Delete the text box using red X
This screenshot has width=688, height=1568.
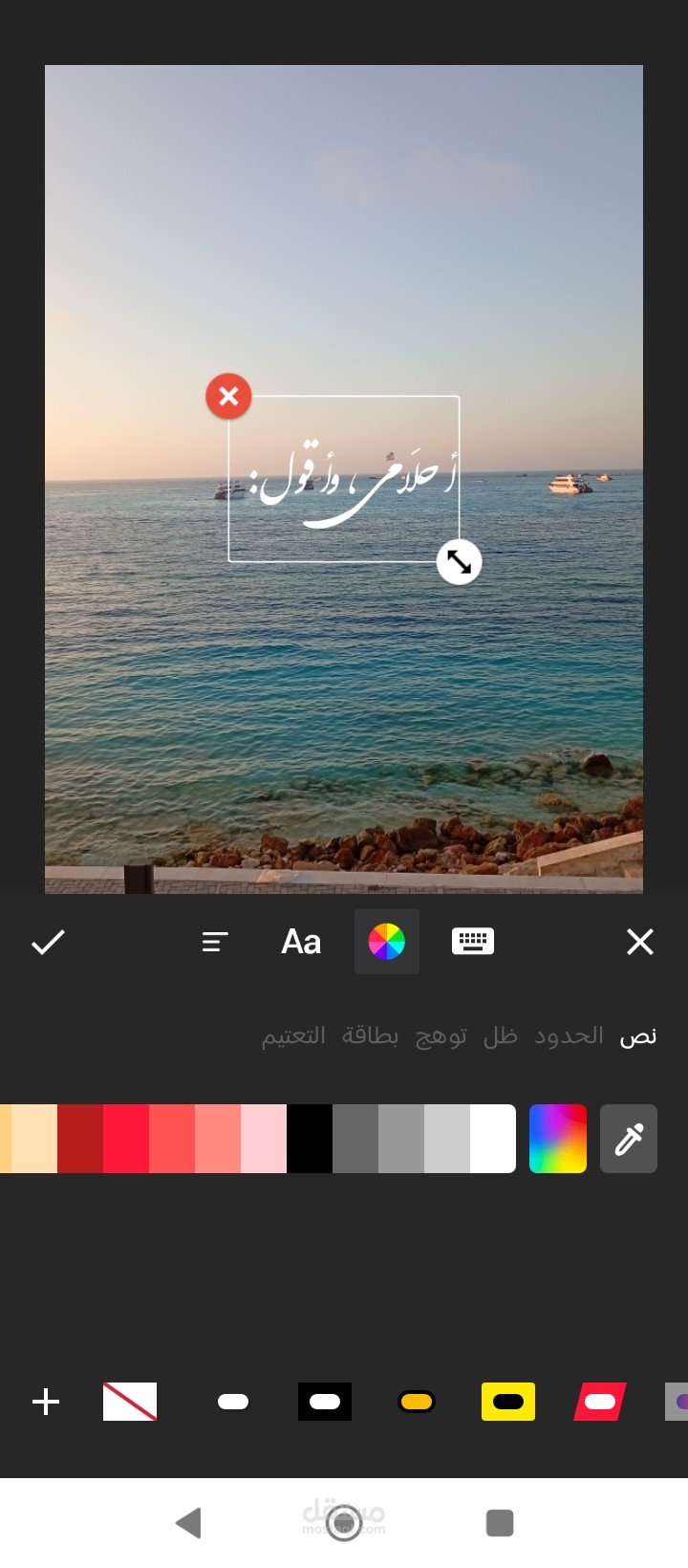228,396
